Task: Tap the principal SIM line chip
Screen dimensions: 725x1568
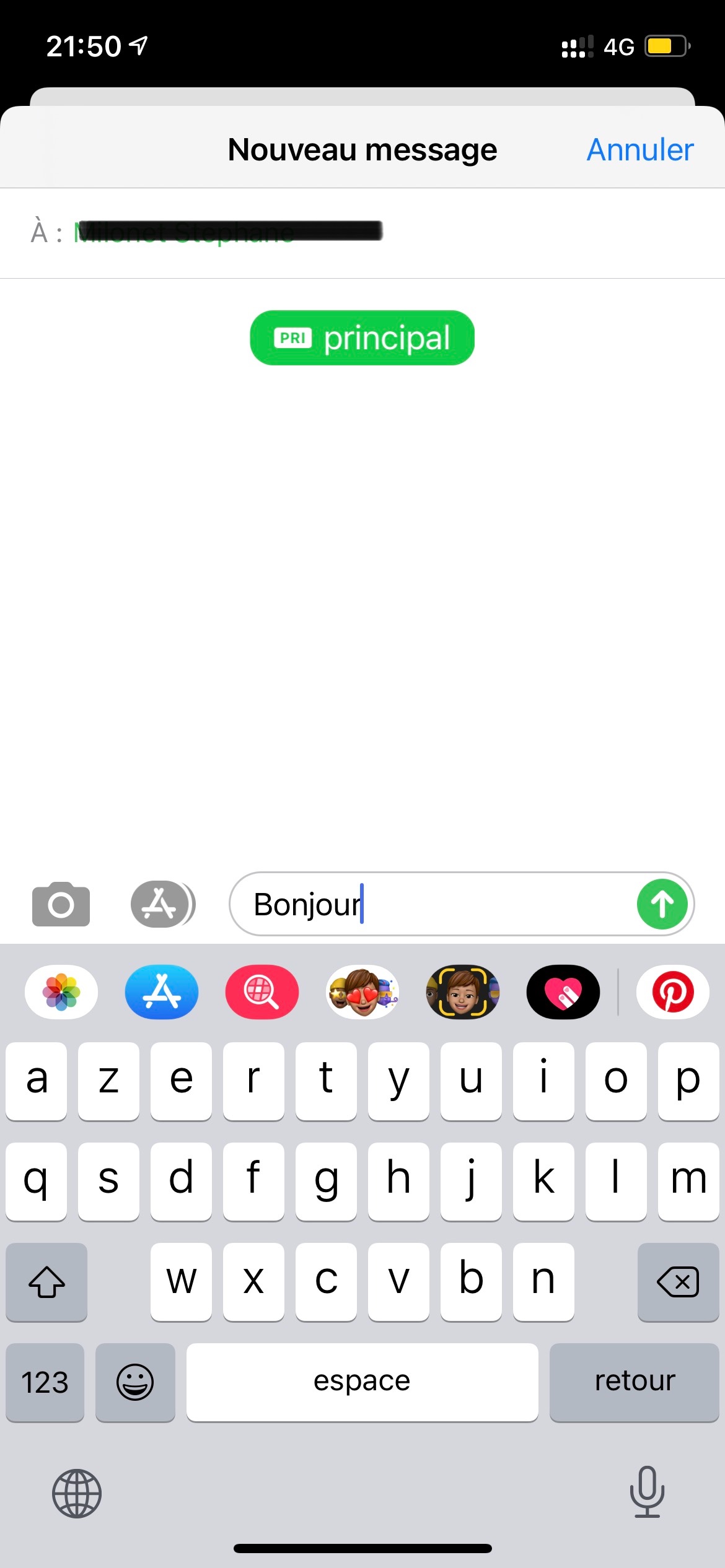Action: click(362, 338)
